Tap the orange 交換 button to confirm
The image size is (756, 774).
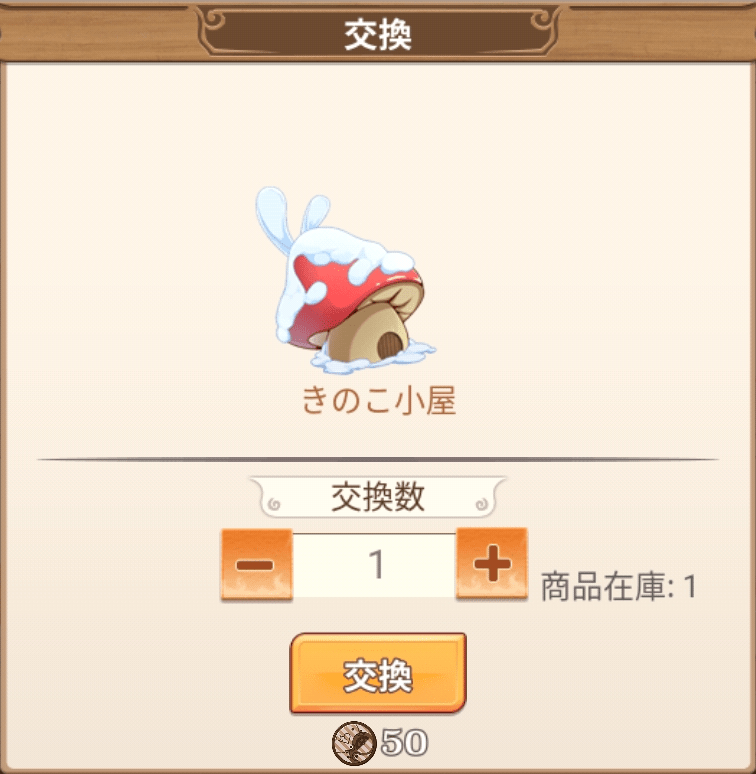pos(378,673)
